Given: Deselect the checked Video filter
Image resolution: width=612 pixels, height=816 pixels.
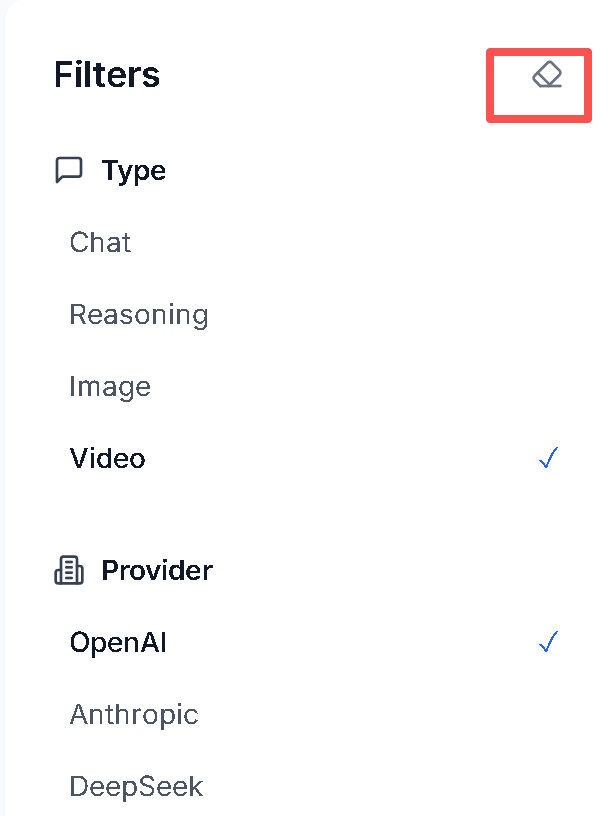Looking at the screenshot, I should 108,459.
